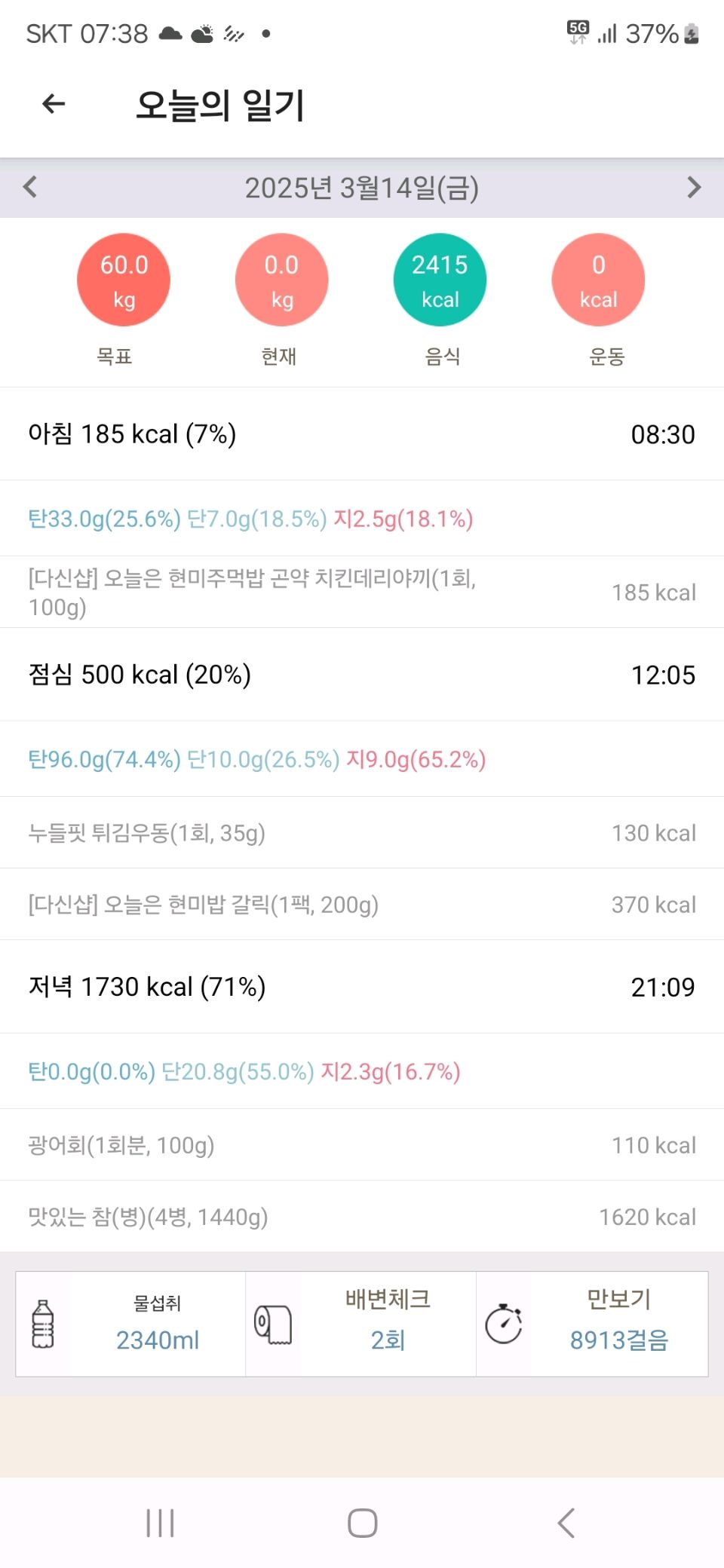Open the 점심 500 kcal meal row
The height and width of the screenshot is (1568, 724).
click(362, 675)
